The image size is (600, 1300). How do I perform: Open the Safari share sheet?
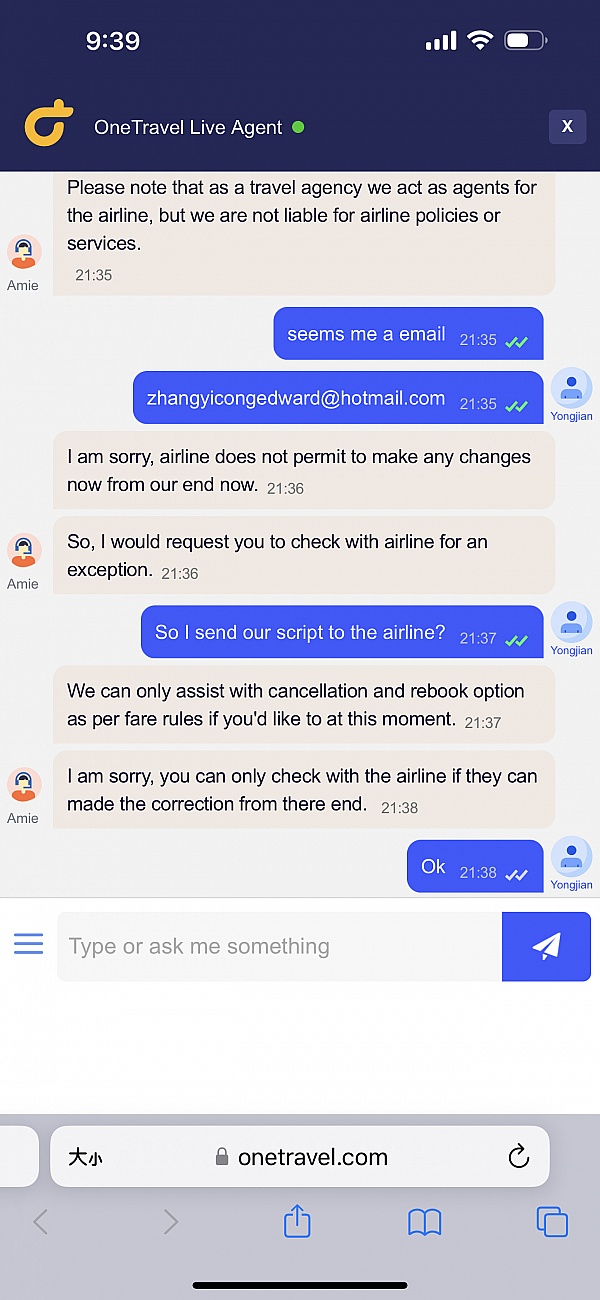point(297,1221)
